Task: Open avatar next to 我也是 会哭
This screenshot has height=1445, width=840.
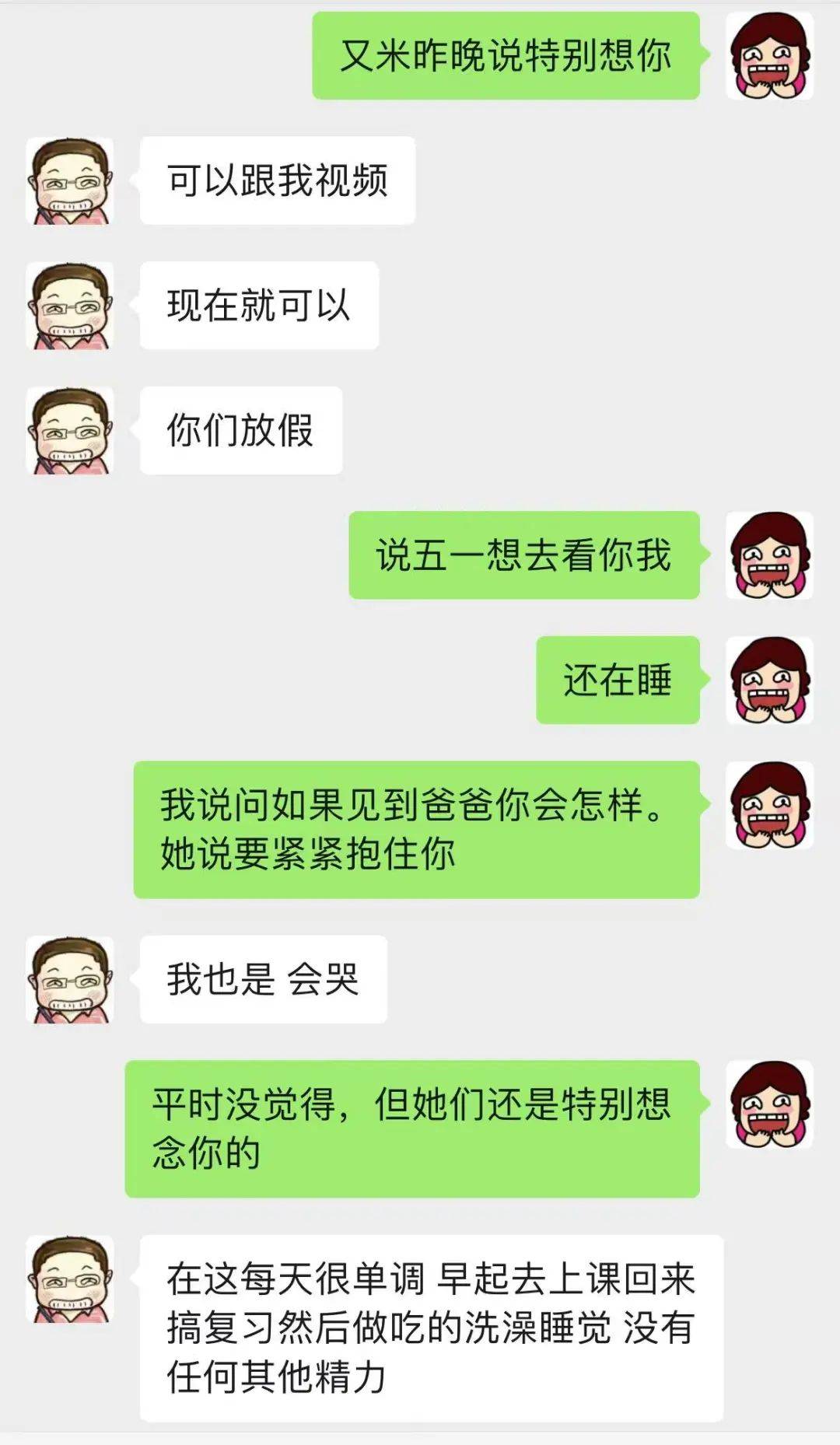Action: click(x=70, y=980)
